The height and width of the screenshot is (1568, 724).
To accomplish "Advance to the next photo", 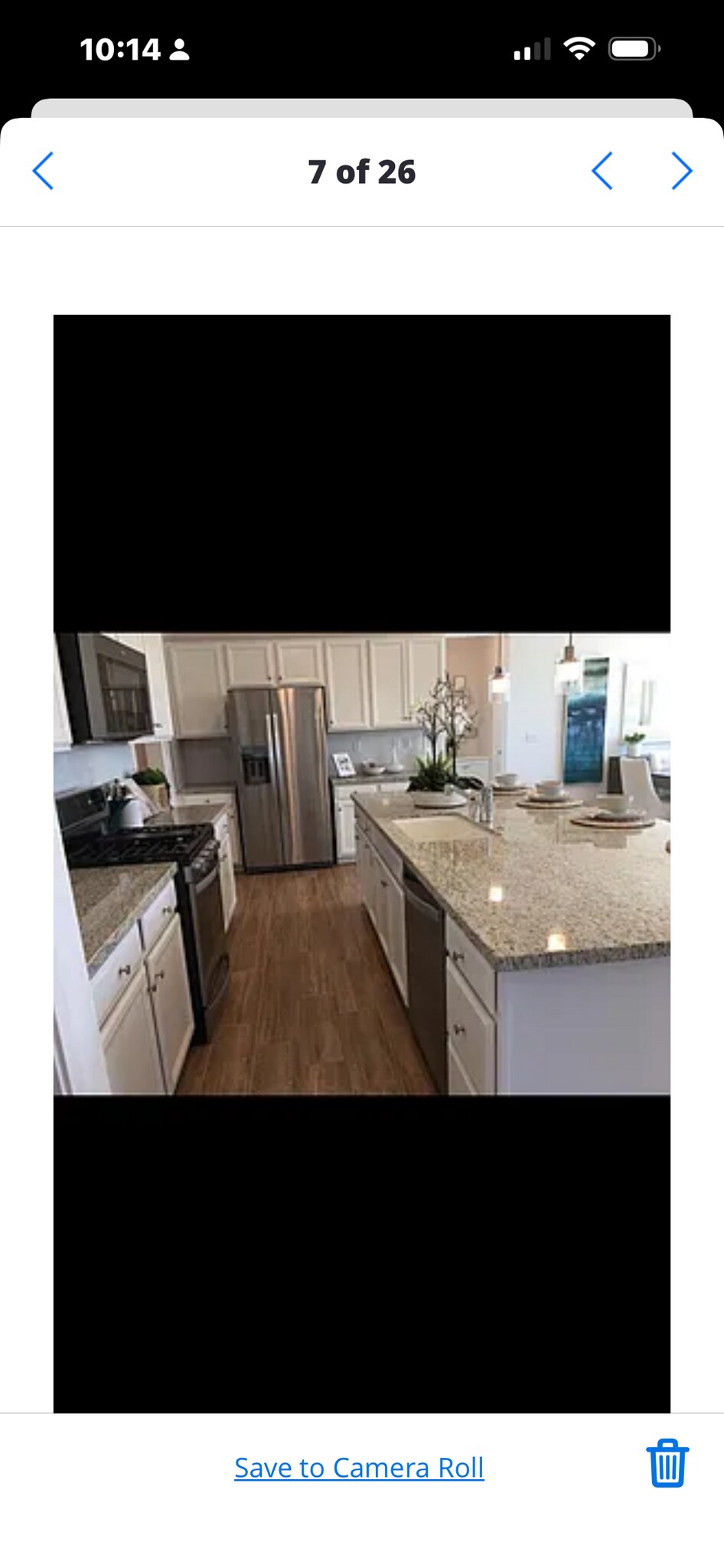I will tap(682, 171).
